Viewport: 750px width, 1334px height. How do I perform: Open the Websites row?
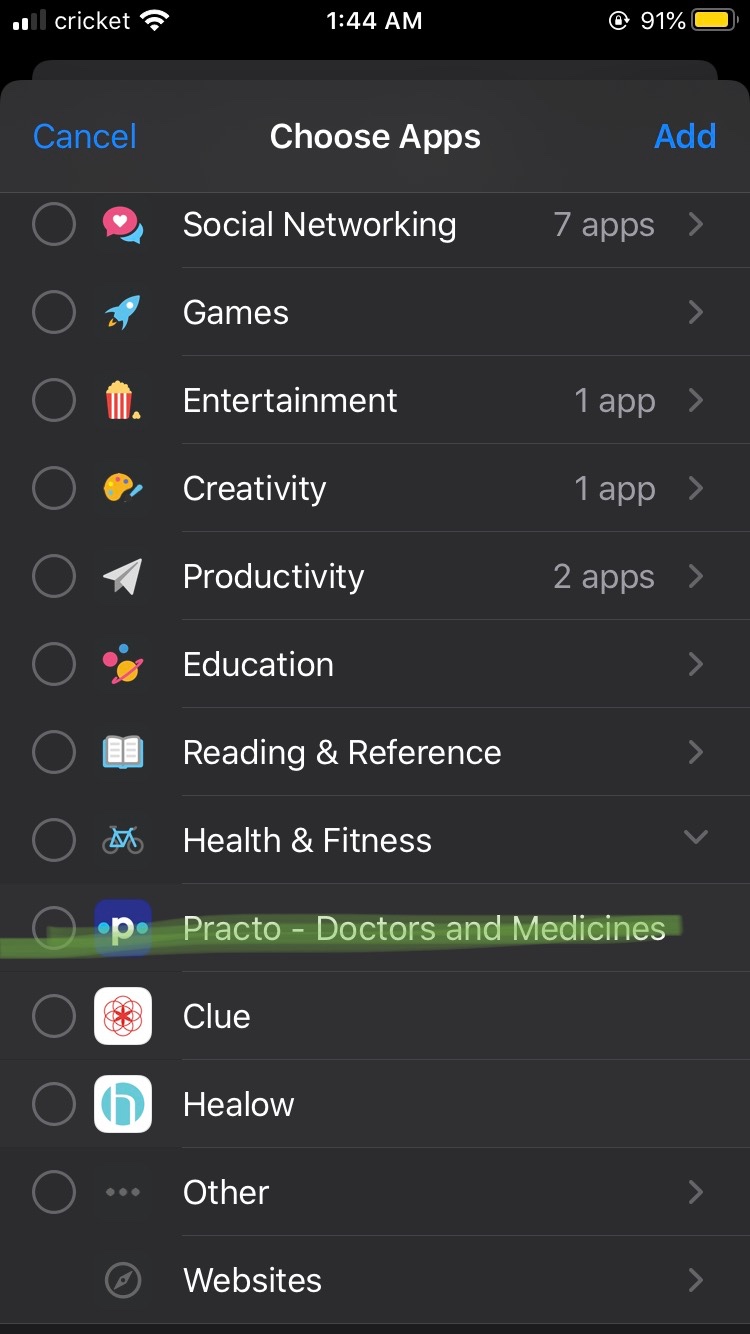[400, 1281]
